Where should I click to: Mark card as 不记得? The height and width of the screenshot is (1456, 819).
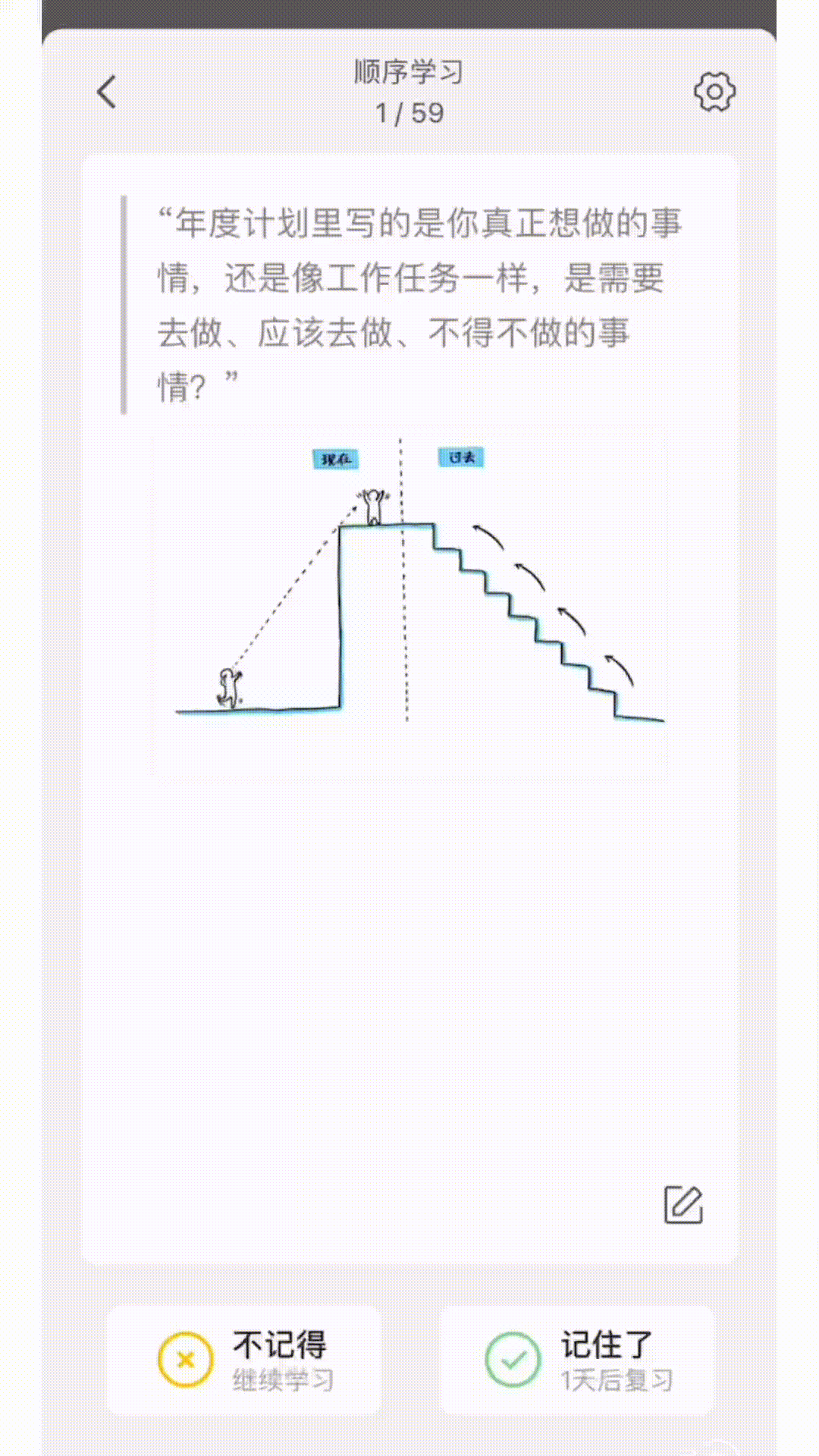coord(243,1360)
